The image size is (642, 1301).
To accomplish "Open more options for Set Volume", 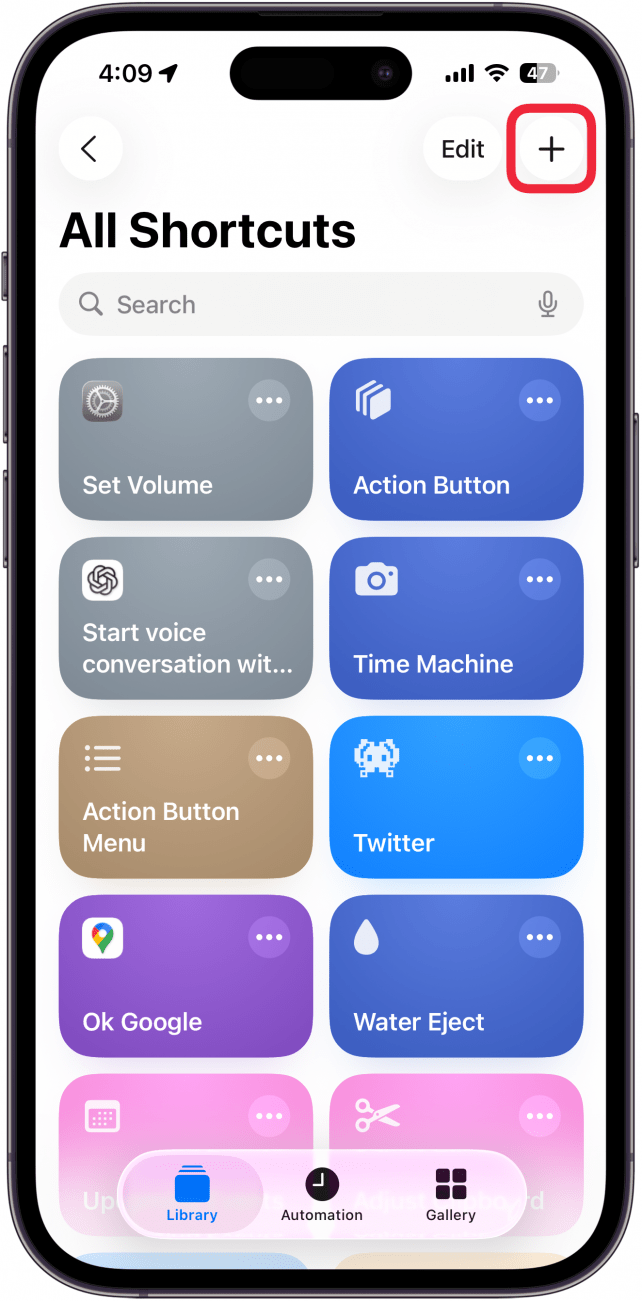I will (269, 400).
